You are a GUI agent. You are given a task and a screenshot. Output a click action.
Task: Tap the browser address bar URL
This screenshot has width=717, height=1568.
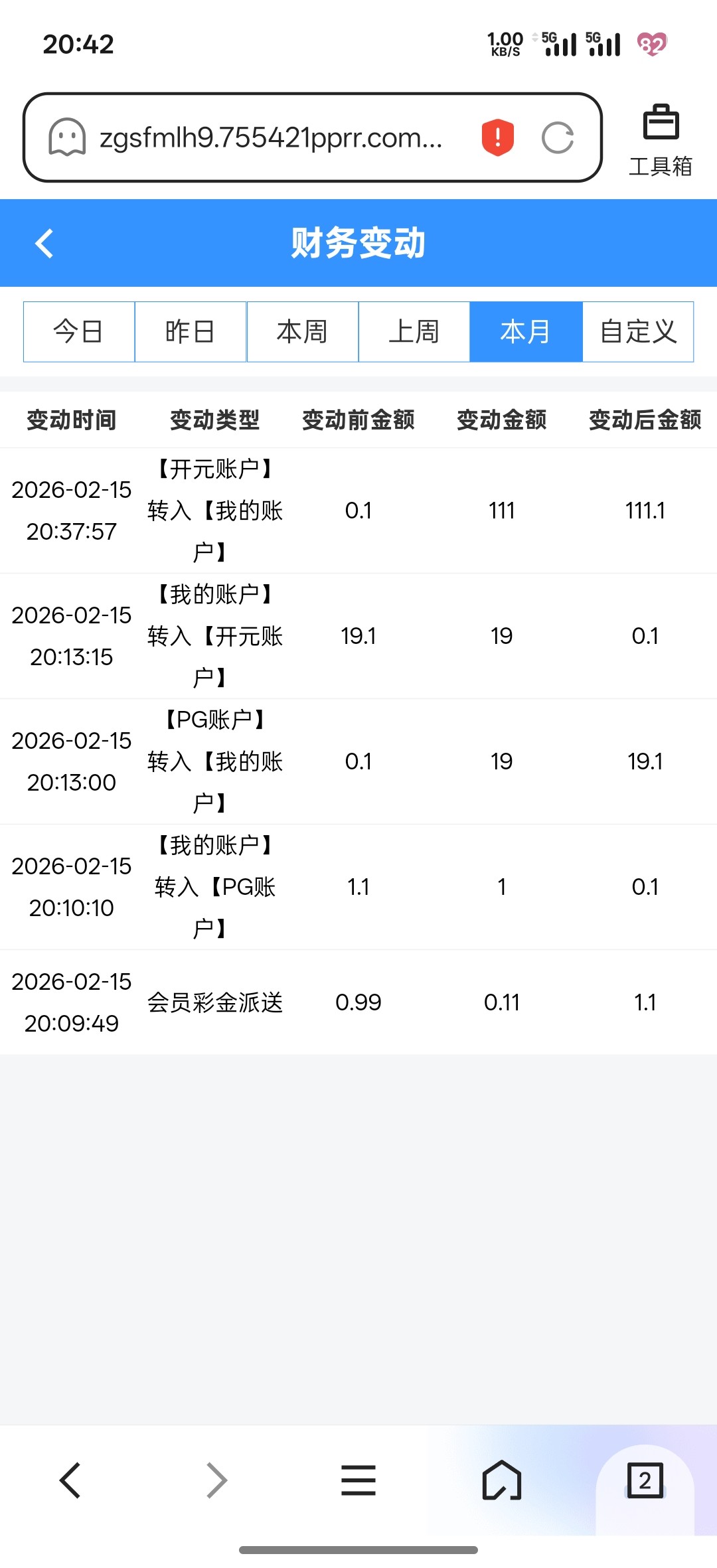[271, 137]
